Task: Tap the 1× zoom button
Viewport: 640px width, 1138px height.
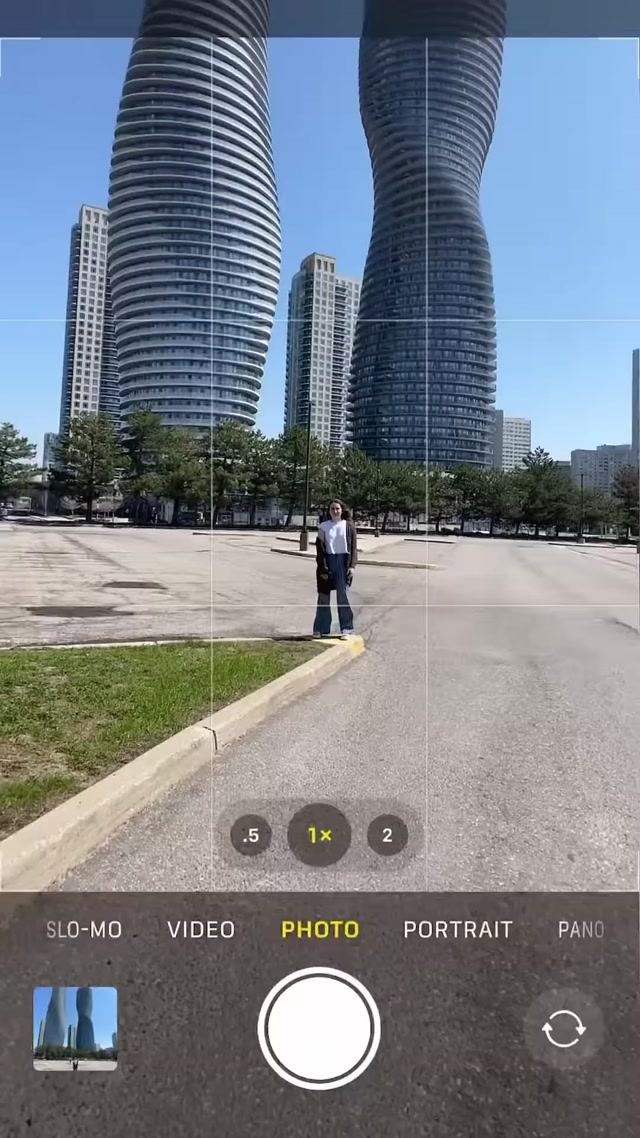Action: tap(319, 835)
